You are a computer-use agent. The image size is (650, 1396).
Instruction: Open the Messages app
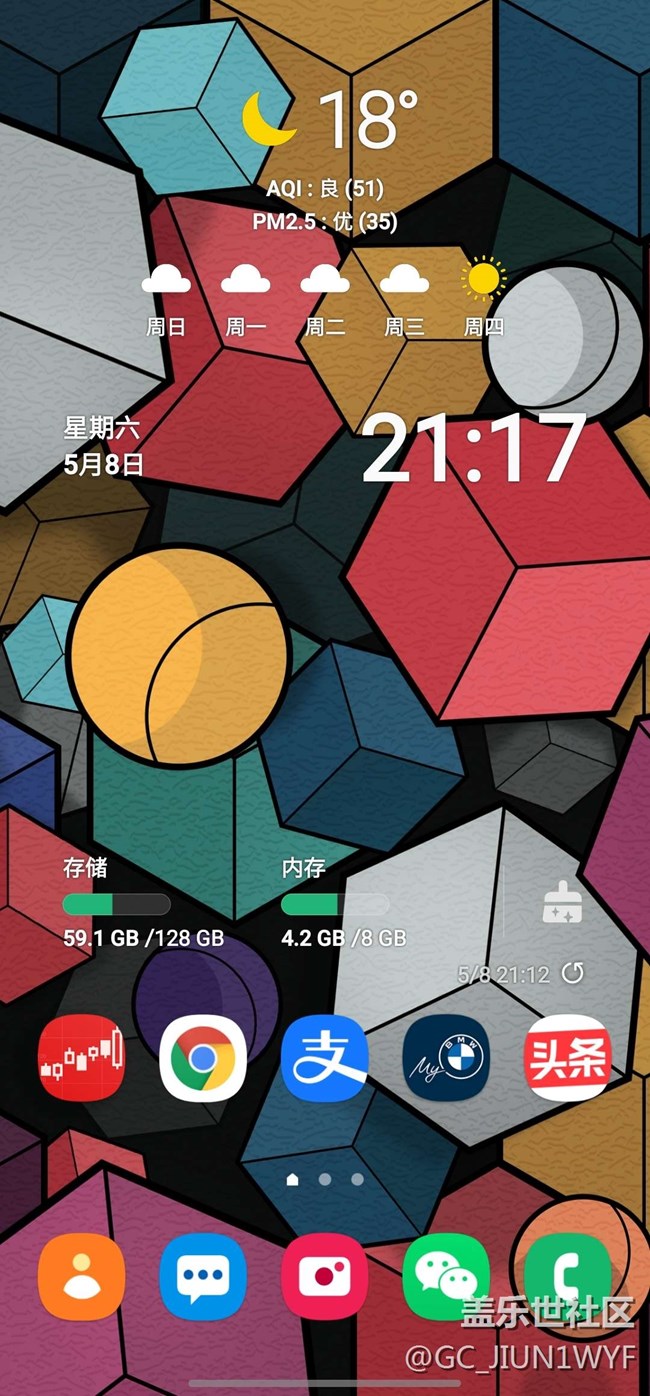pos(203,1276)
